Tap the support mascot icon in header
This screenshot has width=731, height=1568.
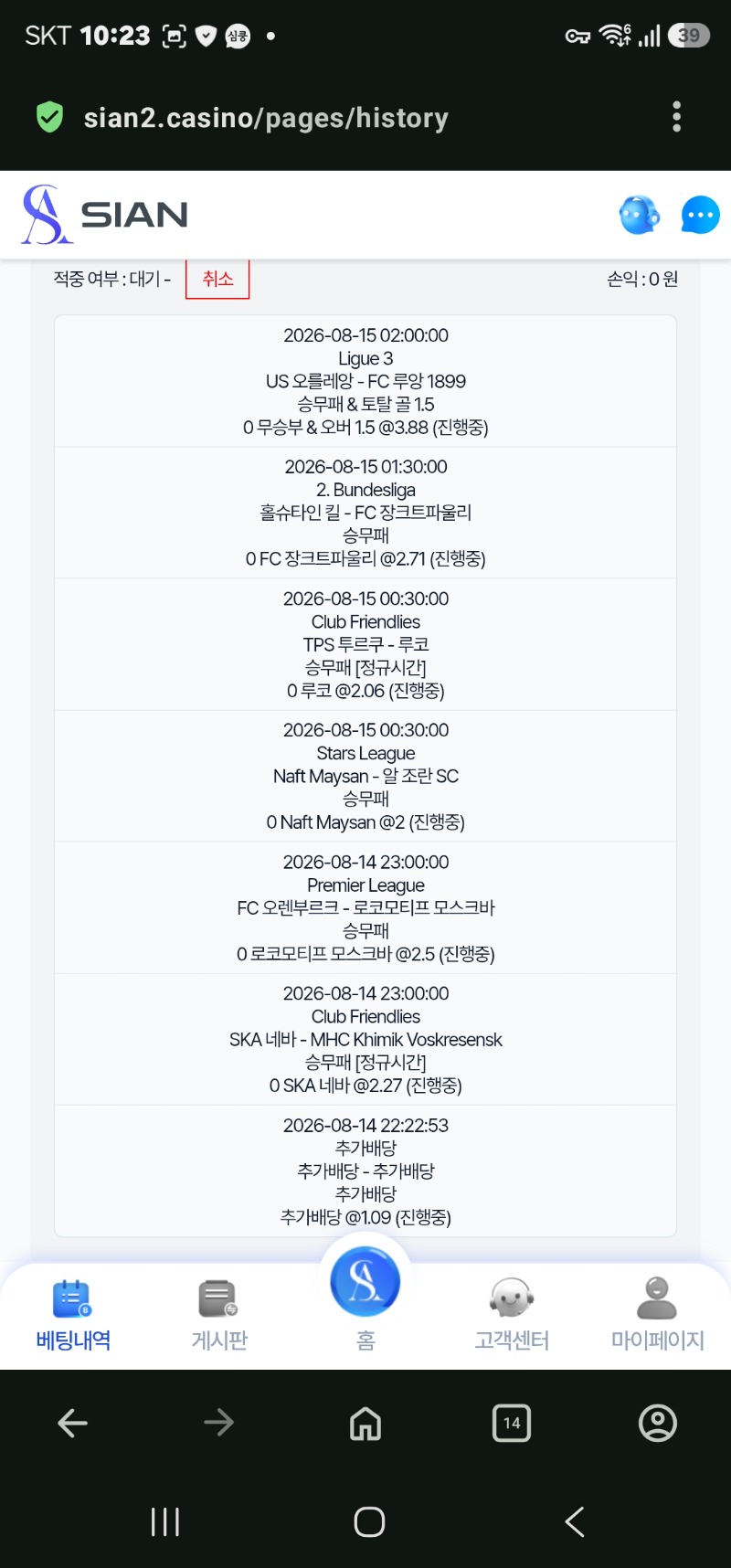pos(639,216)
